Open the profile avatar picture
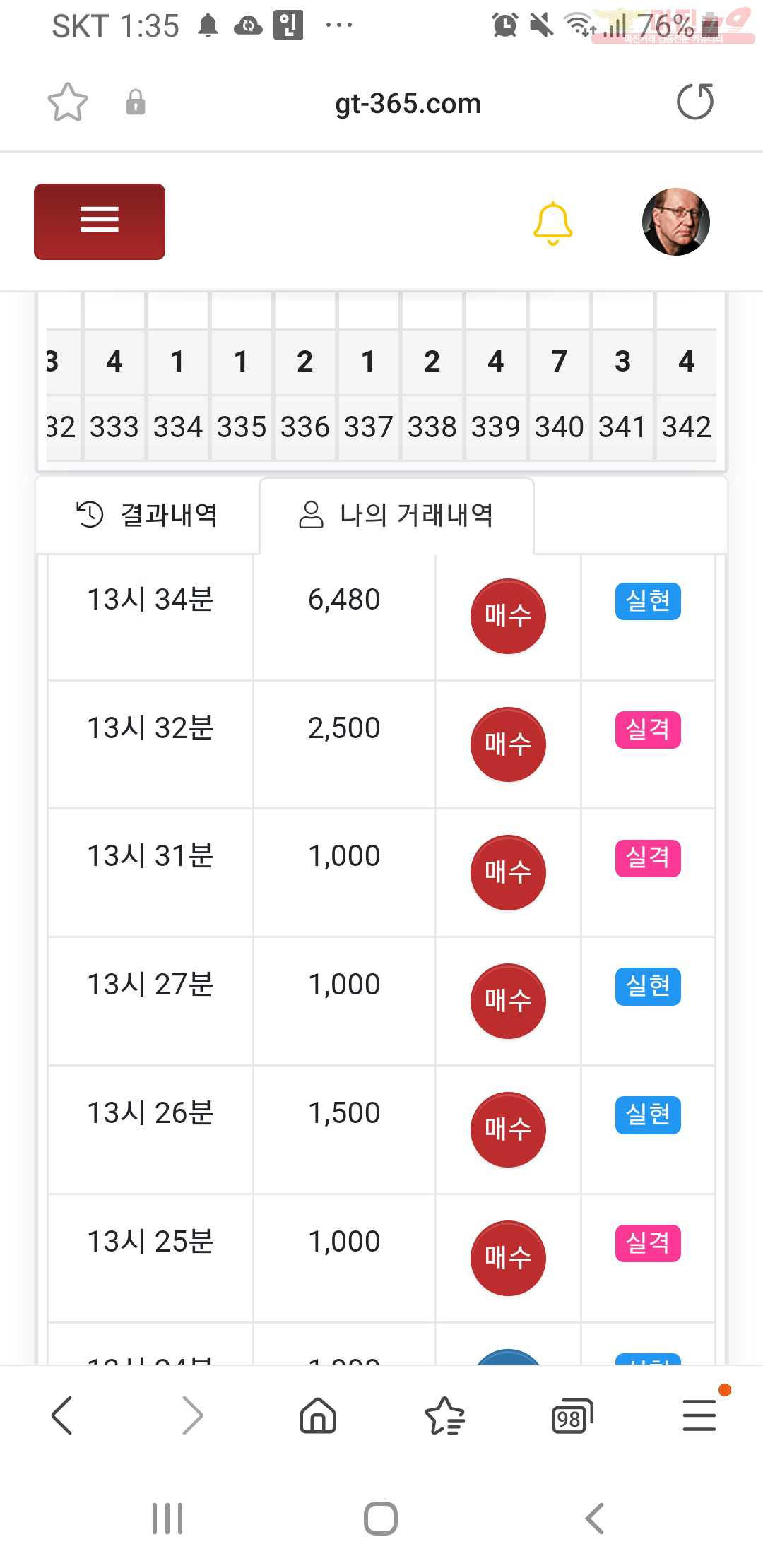763x1568 pixels. tap(675, 222)
